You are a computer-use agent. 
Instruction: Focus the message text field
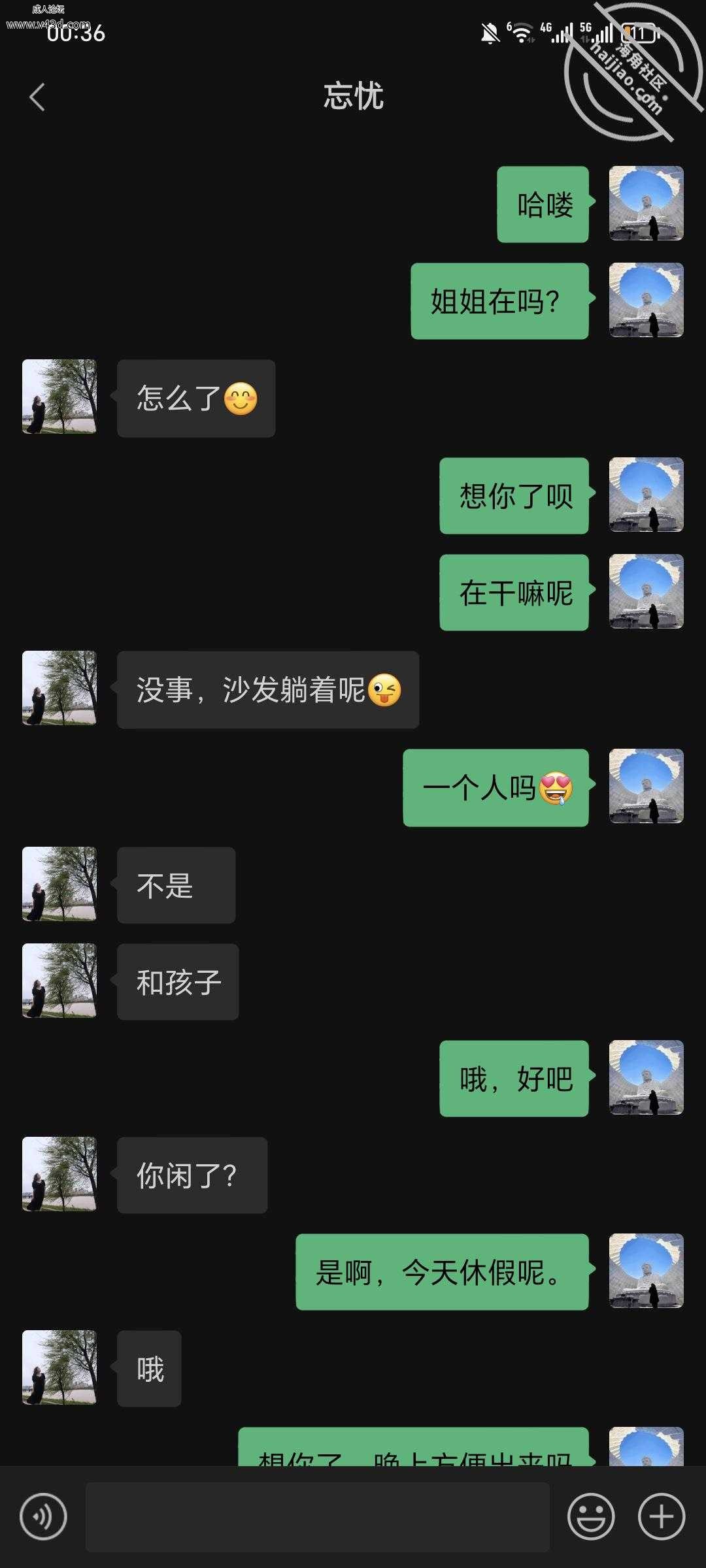click(317, 1516)
